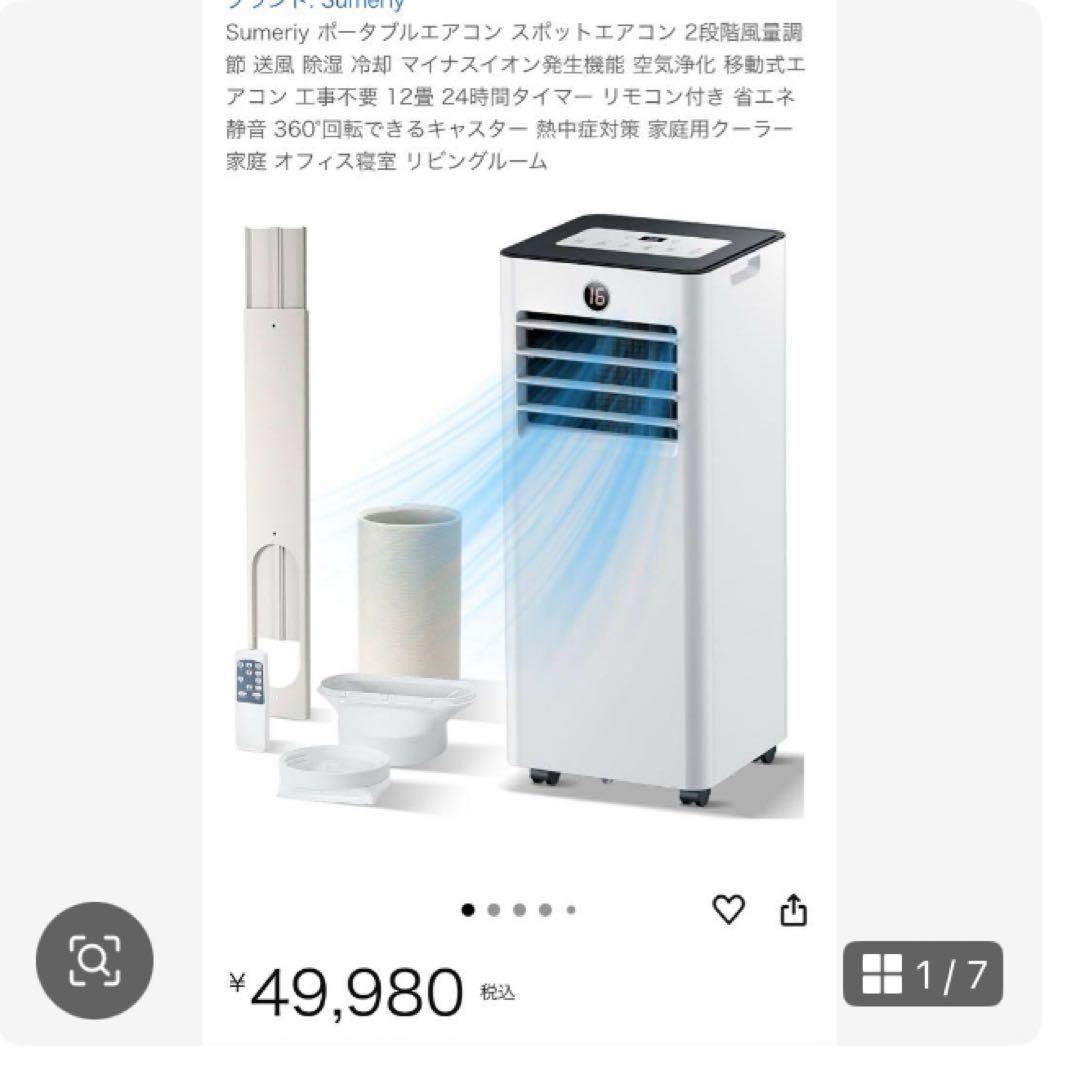The height and width of the screenshot is (1080, 1080).
Task: Open the portable air conditioner listing photo
Action: coord(520,520)
